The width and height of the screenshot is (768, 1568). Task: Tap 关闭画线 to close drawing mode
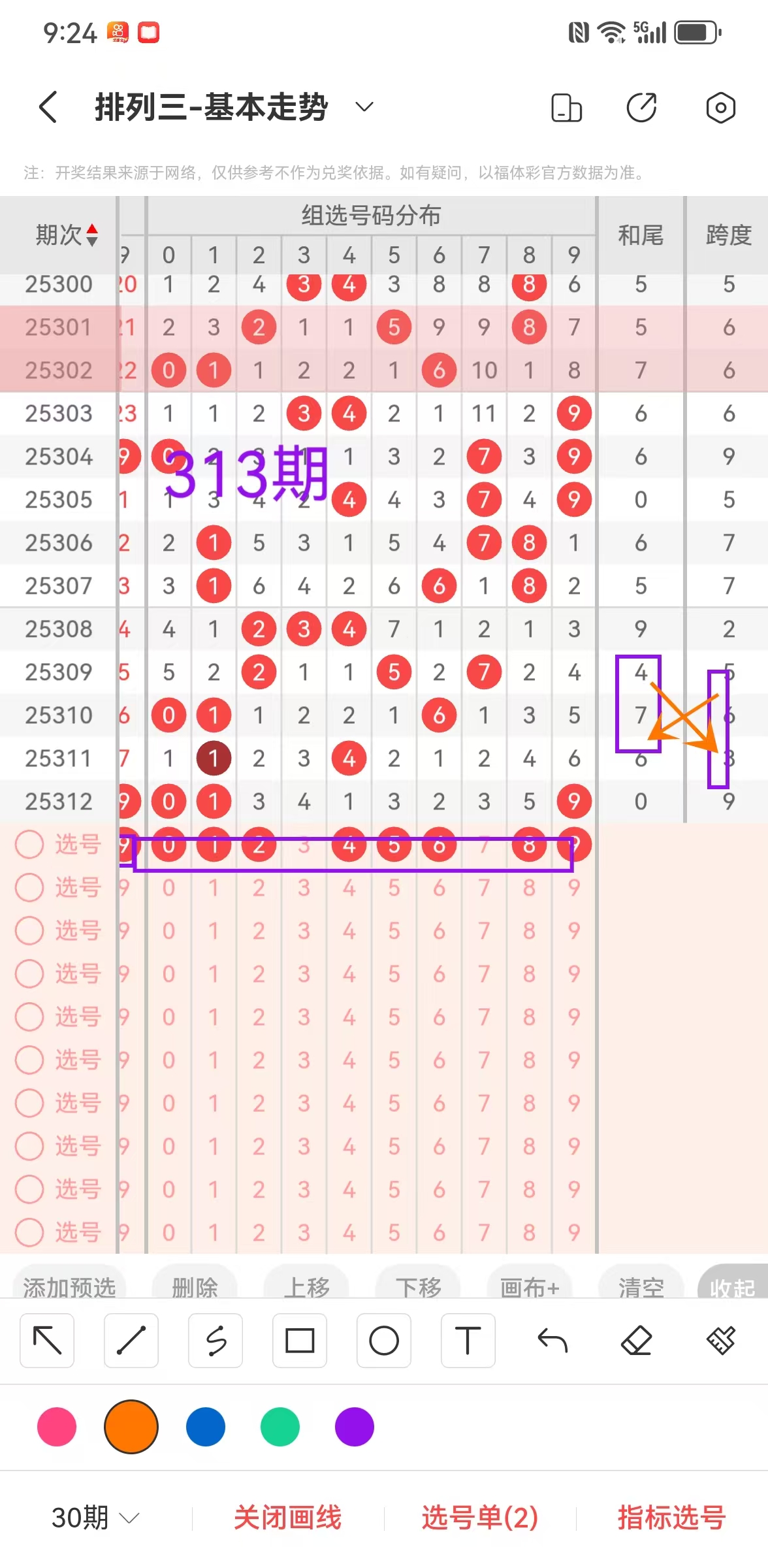(287, 1517)
